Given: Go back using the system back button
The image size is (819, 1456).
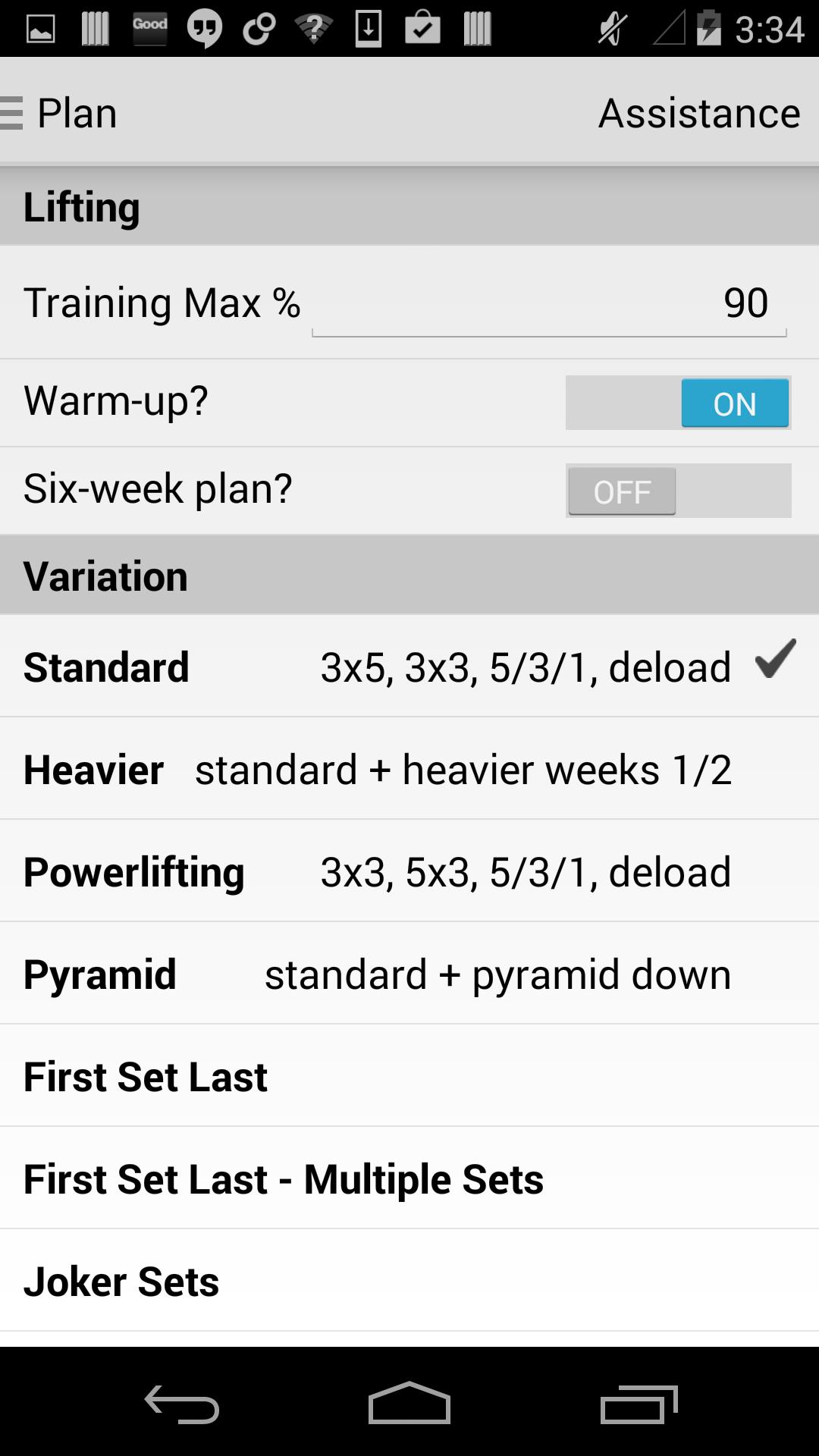Looking at the screenshot, I should pyautogui.click(x=182, y=1404).
